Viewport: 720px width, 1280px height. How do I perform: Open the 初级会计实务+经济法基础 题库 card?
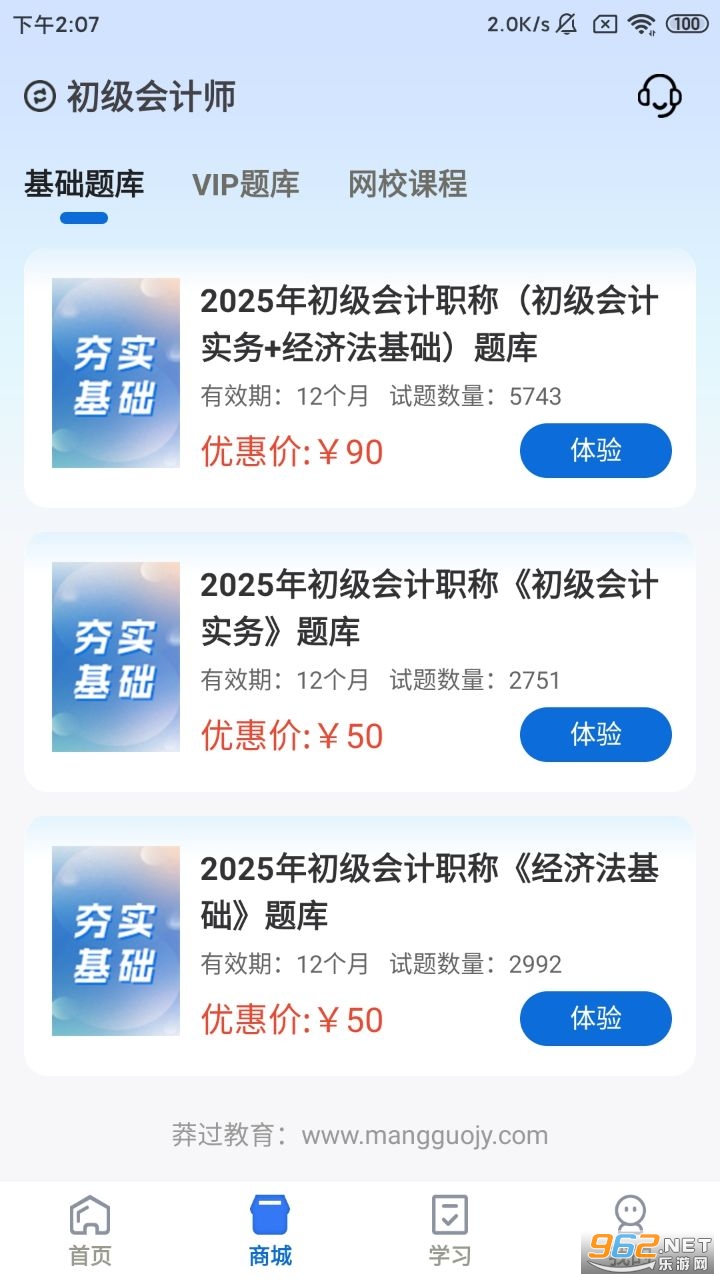point(429,324)
